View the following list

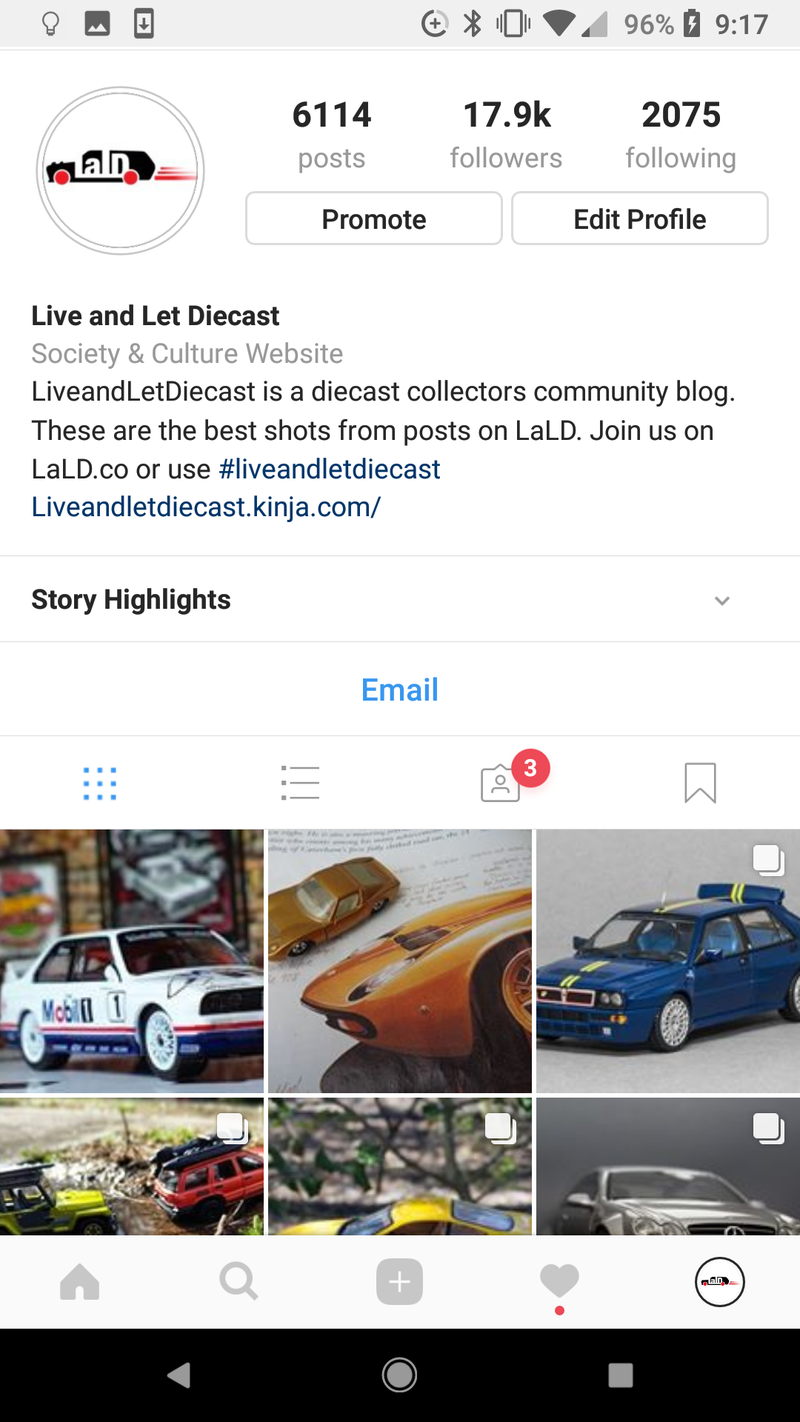tap(680, 134)
